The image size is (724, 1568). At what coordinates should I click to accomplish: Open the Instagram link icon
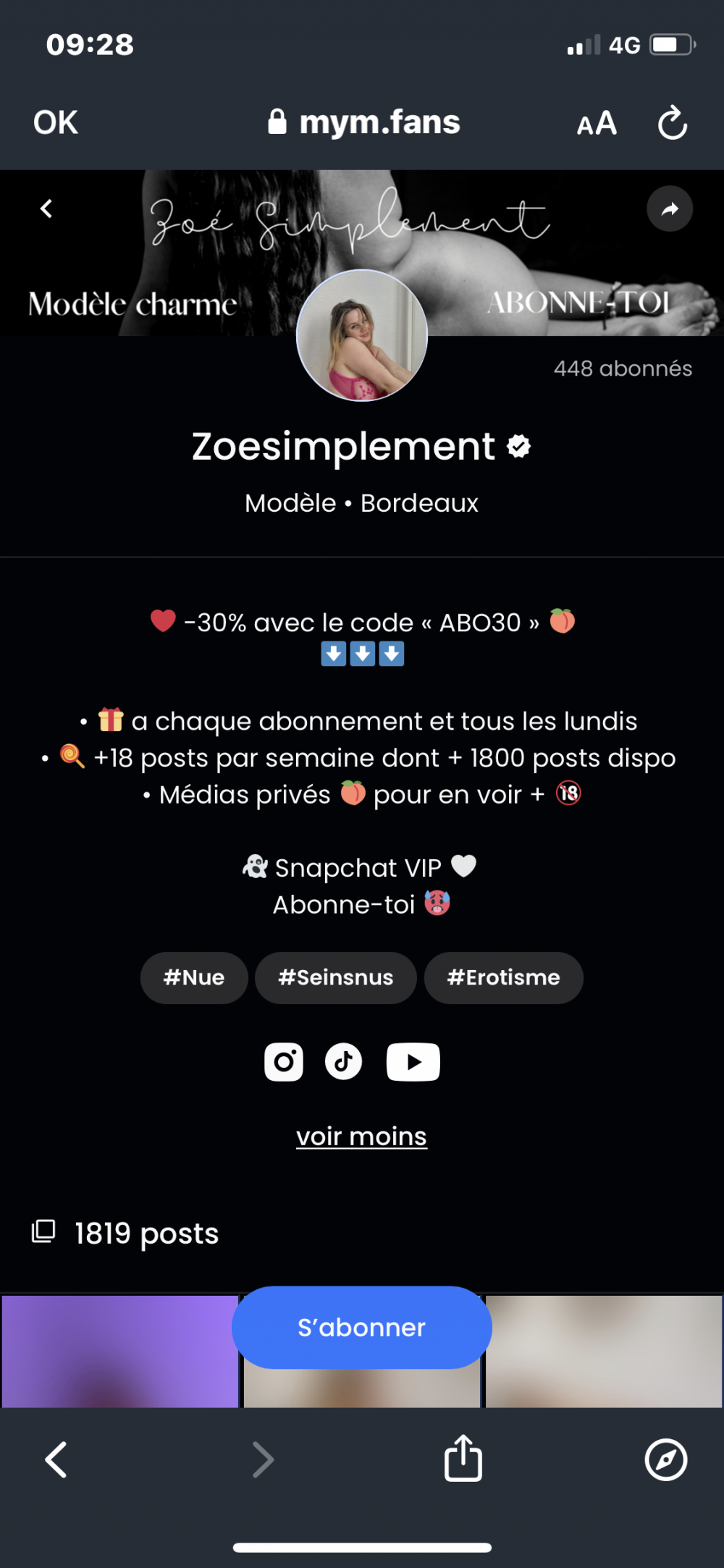tap(284, 1062)
